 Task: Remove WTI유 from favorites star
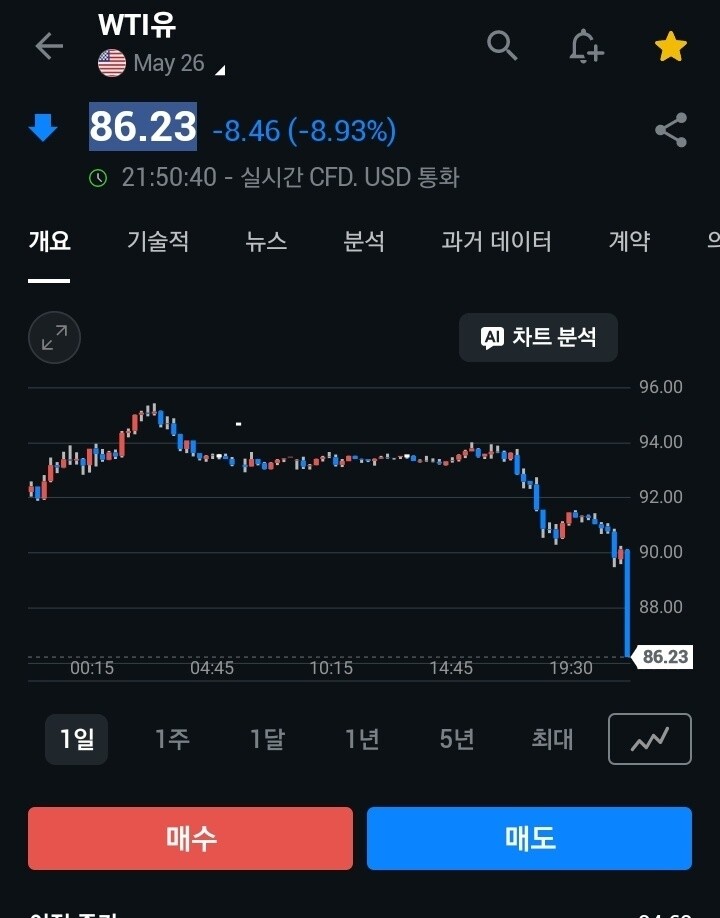[x=670, y=46]
